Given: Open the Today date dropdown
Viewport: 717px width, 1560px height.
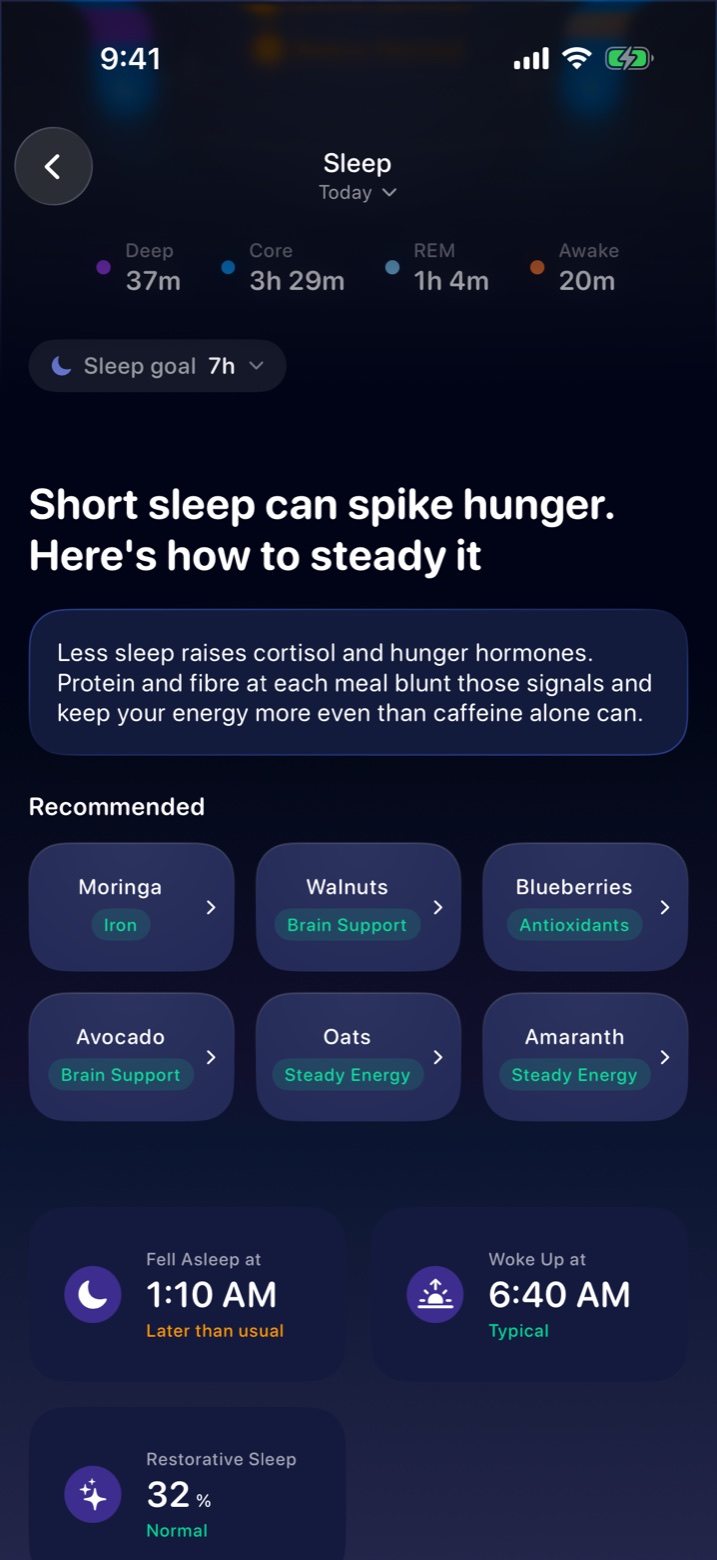Looking at the screenshot, I should [357, 192].
